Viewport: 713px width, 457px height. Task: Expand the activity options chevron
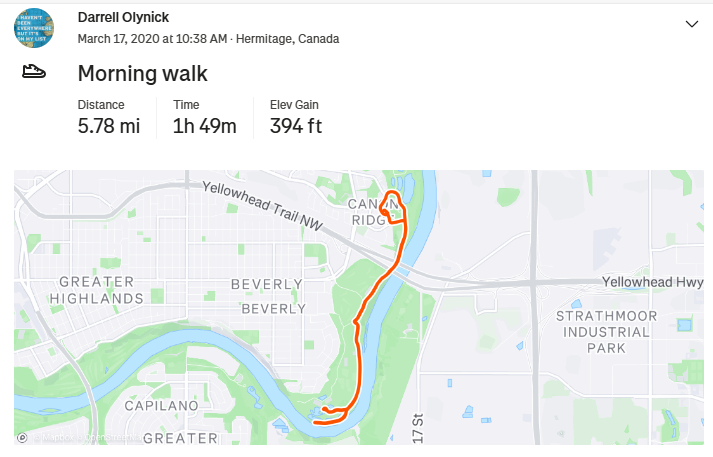pos(691,23)
